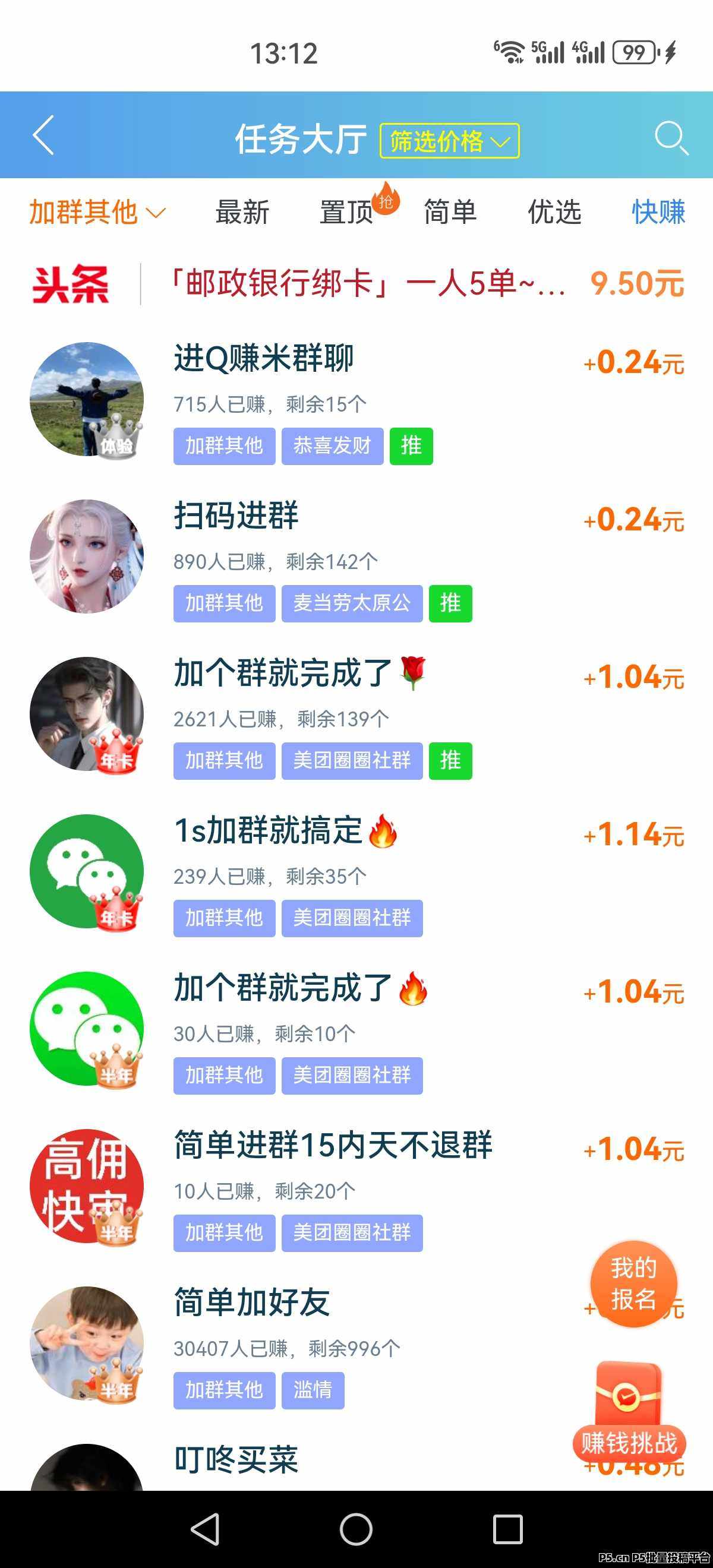Image resolution: width=713 pixels, height=1568 pixels.
Task: Open the 扫码进群 task
Action: pos(236,516)
